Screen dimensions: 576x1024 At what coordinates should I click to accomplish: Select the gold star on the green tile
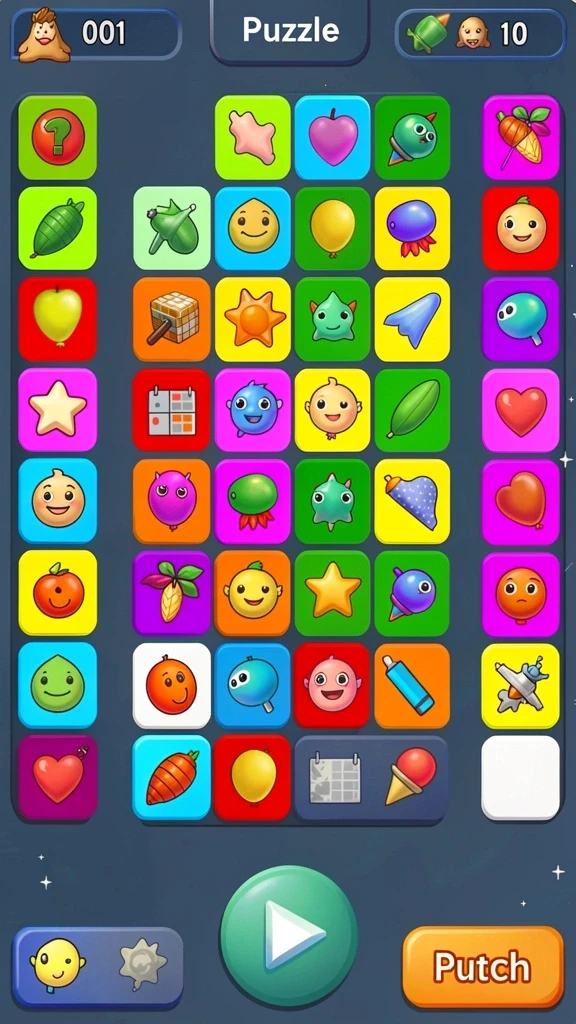pos(332,593)
